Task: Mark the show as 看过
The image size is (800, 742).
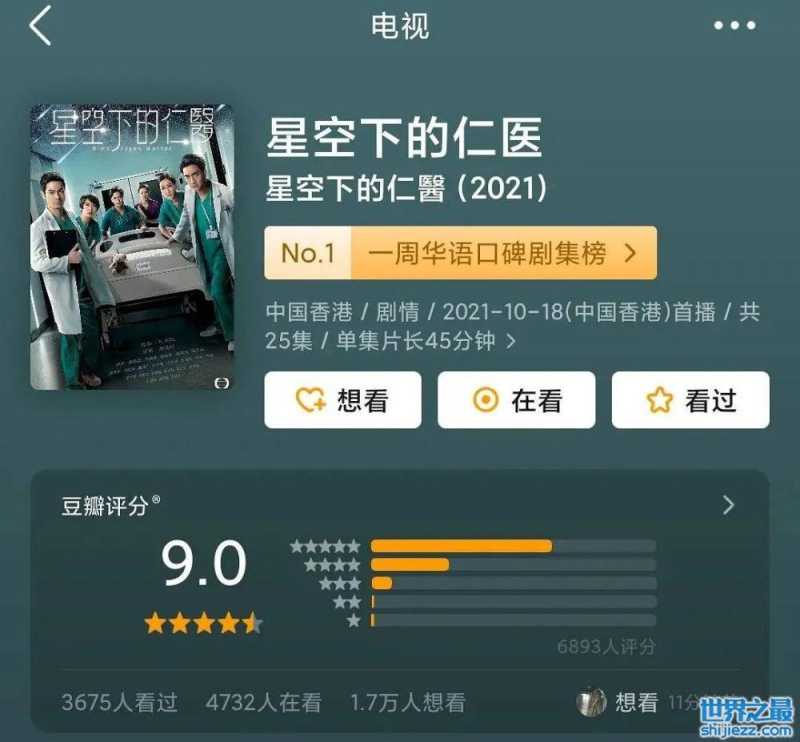Action: [690, 400]
